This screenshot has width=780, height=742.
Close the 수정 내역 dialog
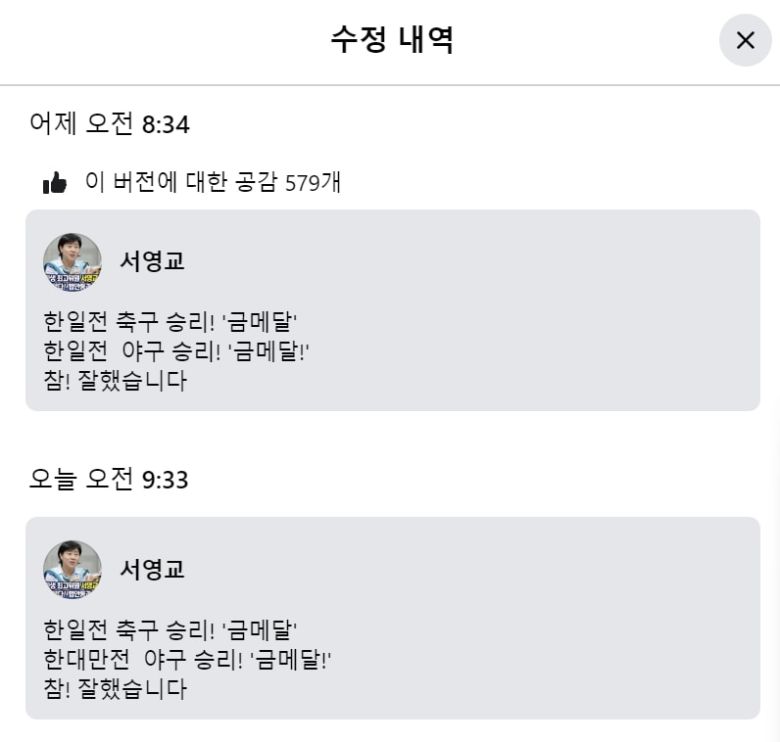745,41
